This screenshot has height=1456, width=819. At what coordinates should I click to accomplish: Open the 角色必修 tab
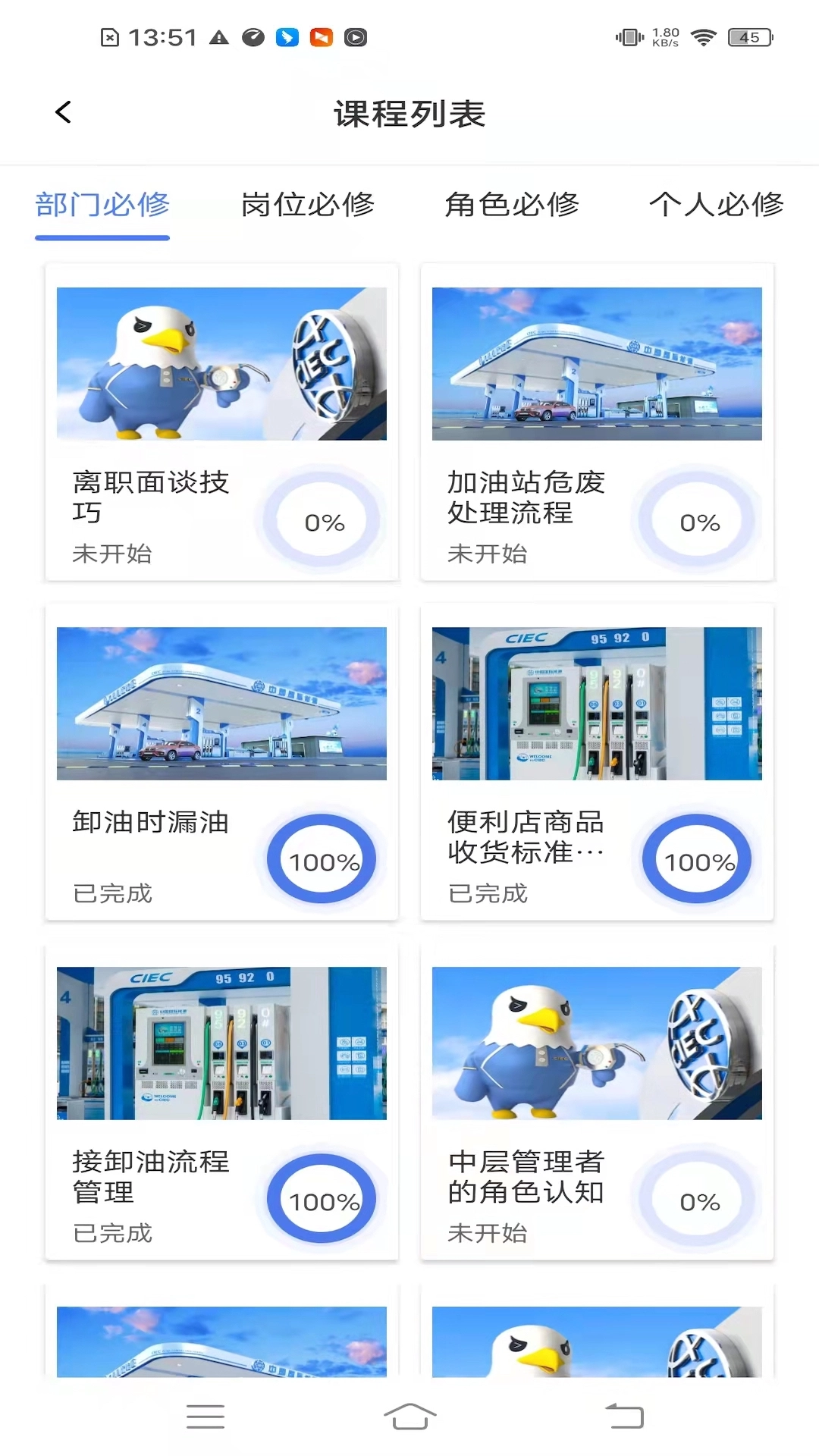point(512,204)
